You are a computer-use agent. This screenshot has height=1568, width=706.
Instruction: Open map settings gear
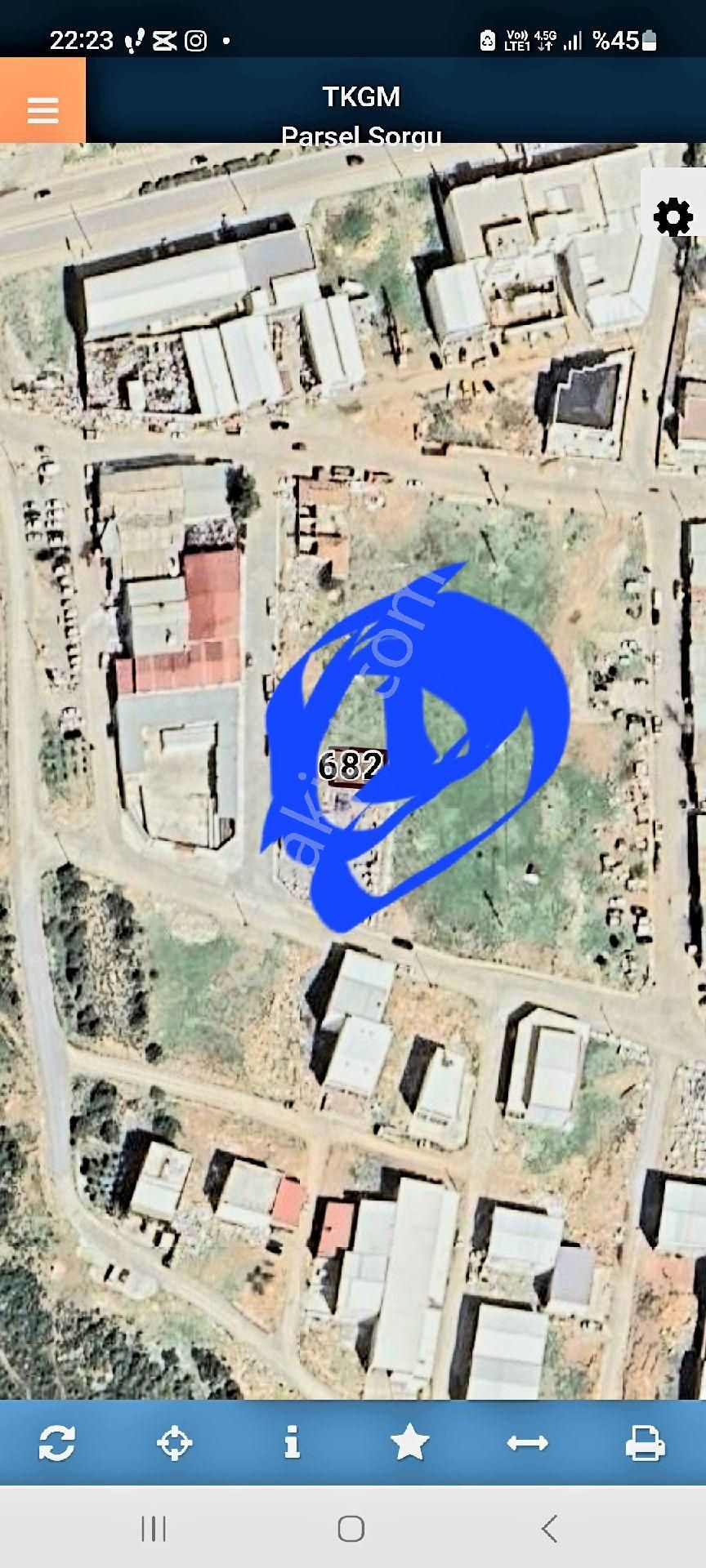pyautogui.click(x=673, y=217)
